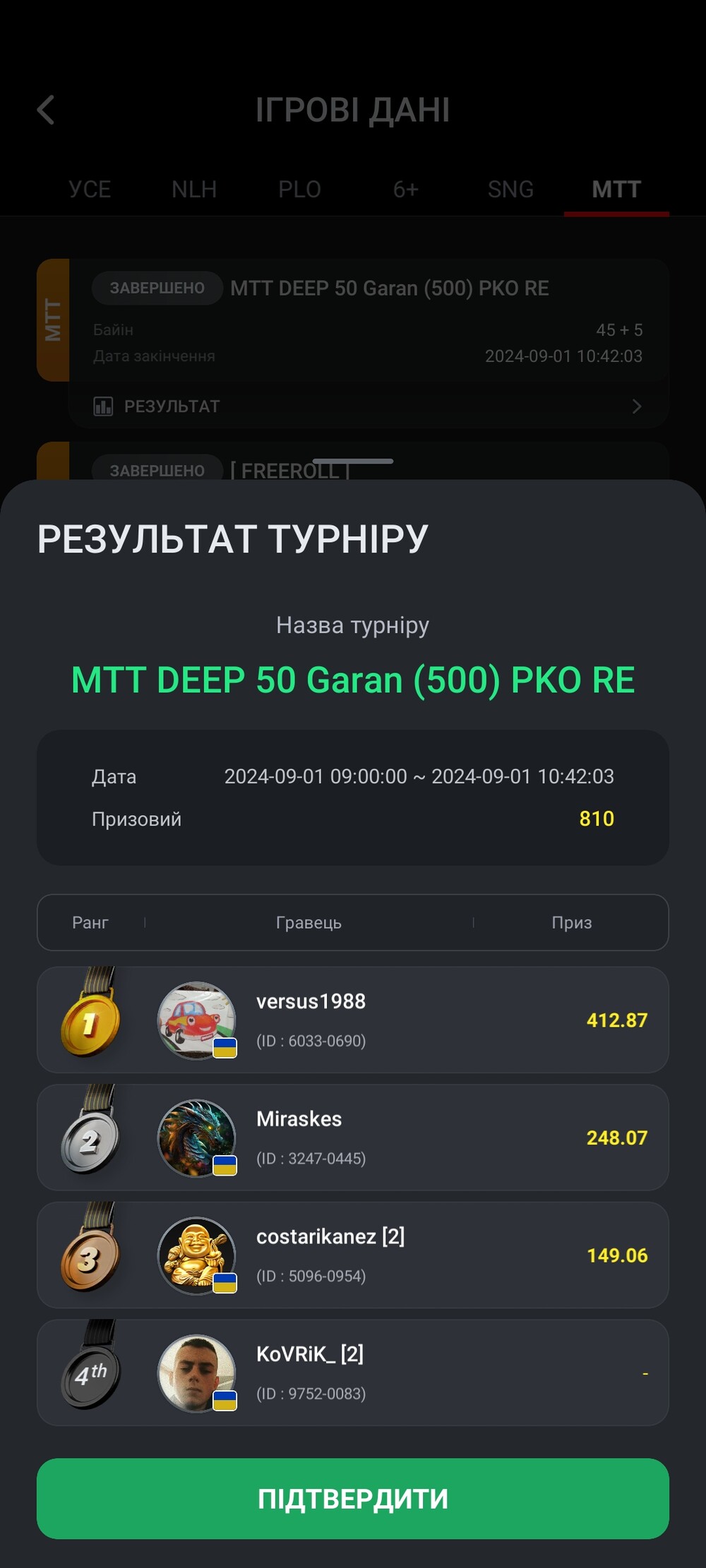Confirm with the ПІДТВЕРДИТИ button
Viewport: 706px width, 1568px height.
tap(352, 1498)
